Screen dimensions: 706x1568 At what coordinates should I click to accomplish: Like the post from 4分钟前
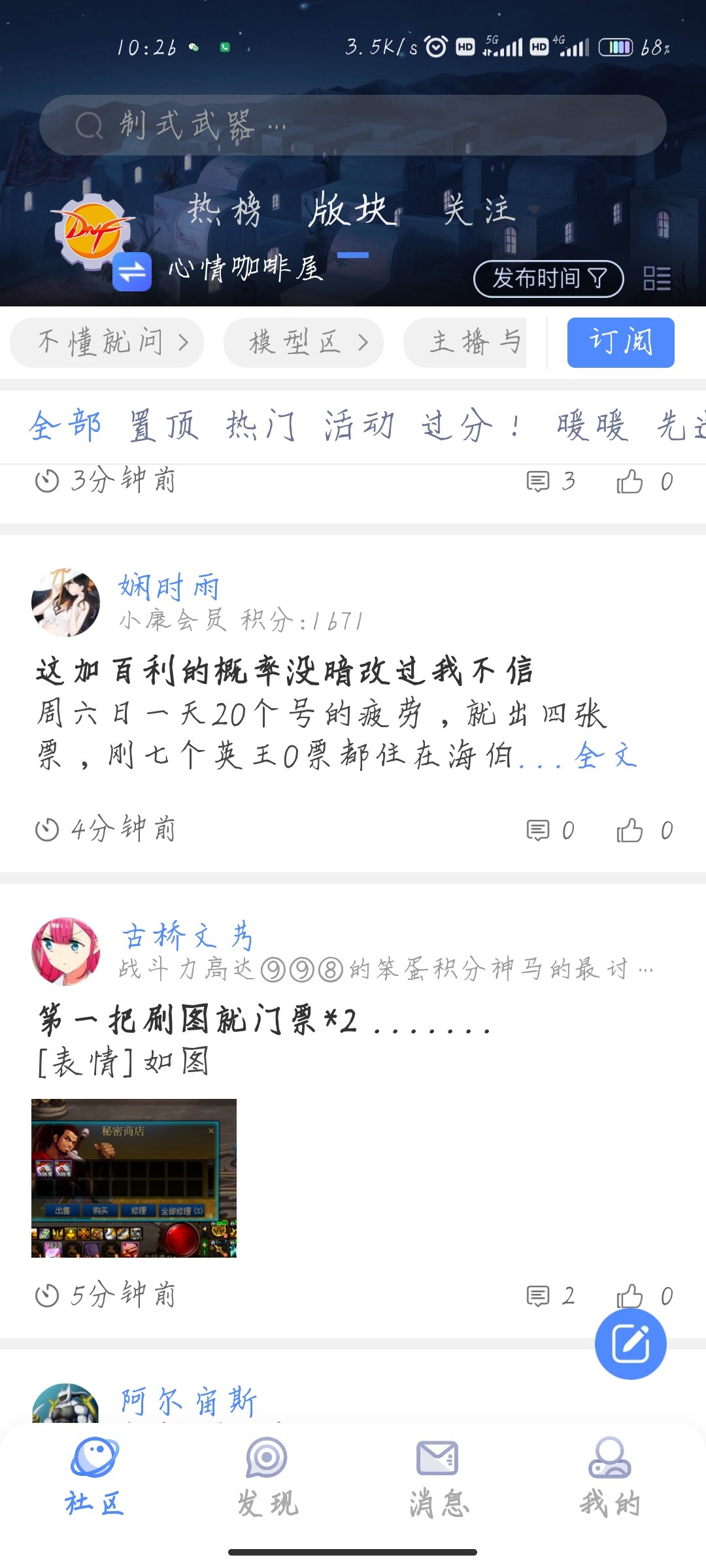[x=644, y=830]
